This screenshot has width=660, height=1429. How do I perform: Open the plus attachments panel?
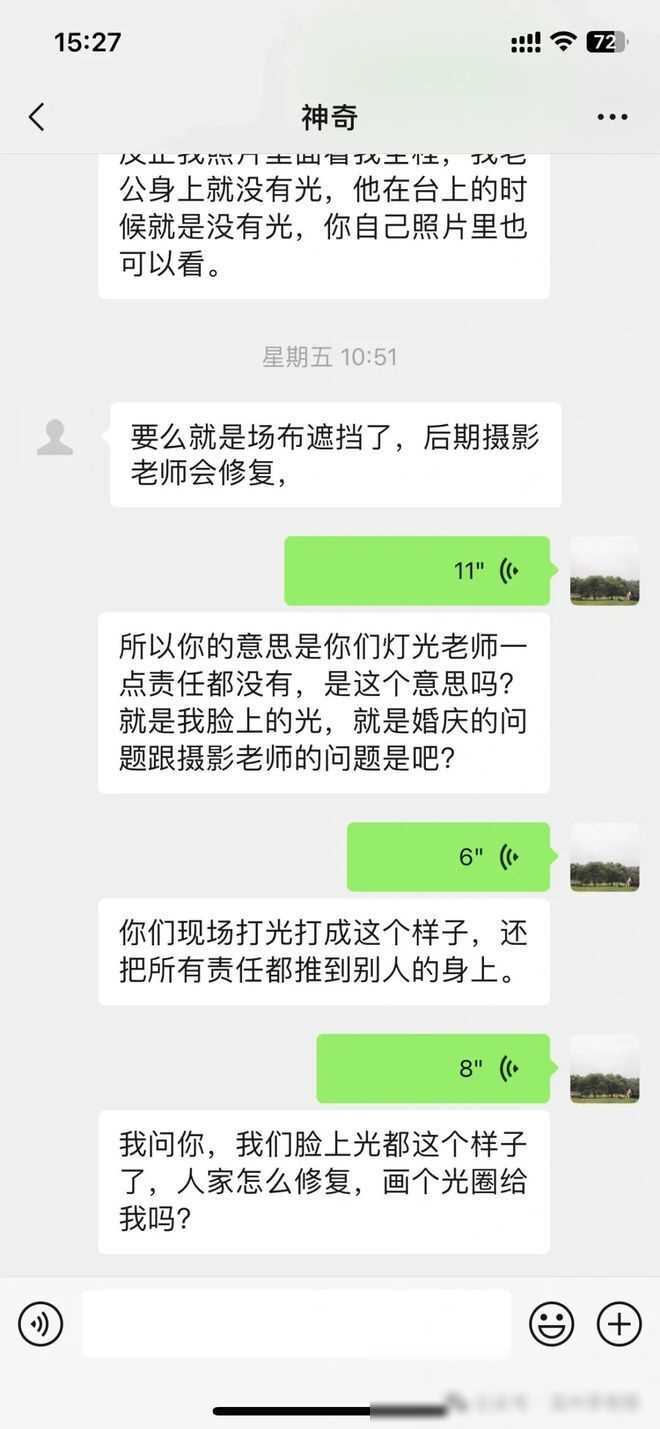point(619,1324)
